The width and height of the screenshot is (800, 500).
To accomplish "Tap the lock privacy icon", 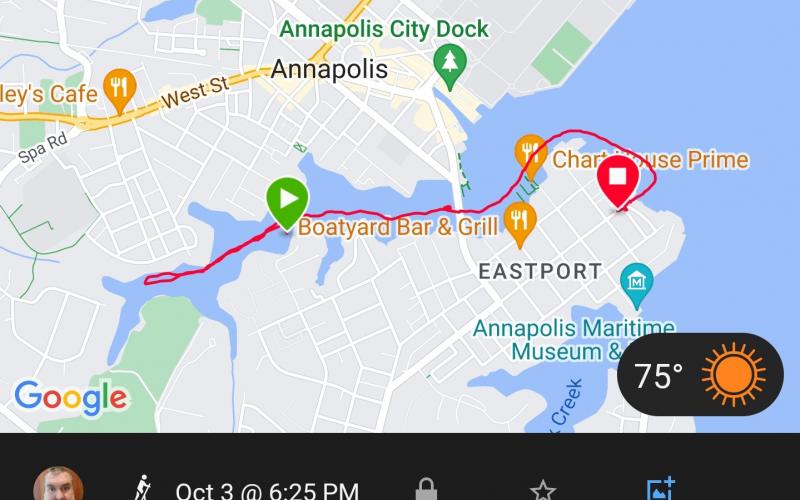I will coord(426,490).
